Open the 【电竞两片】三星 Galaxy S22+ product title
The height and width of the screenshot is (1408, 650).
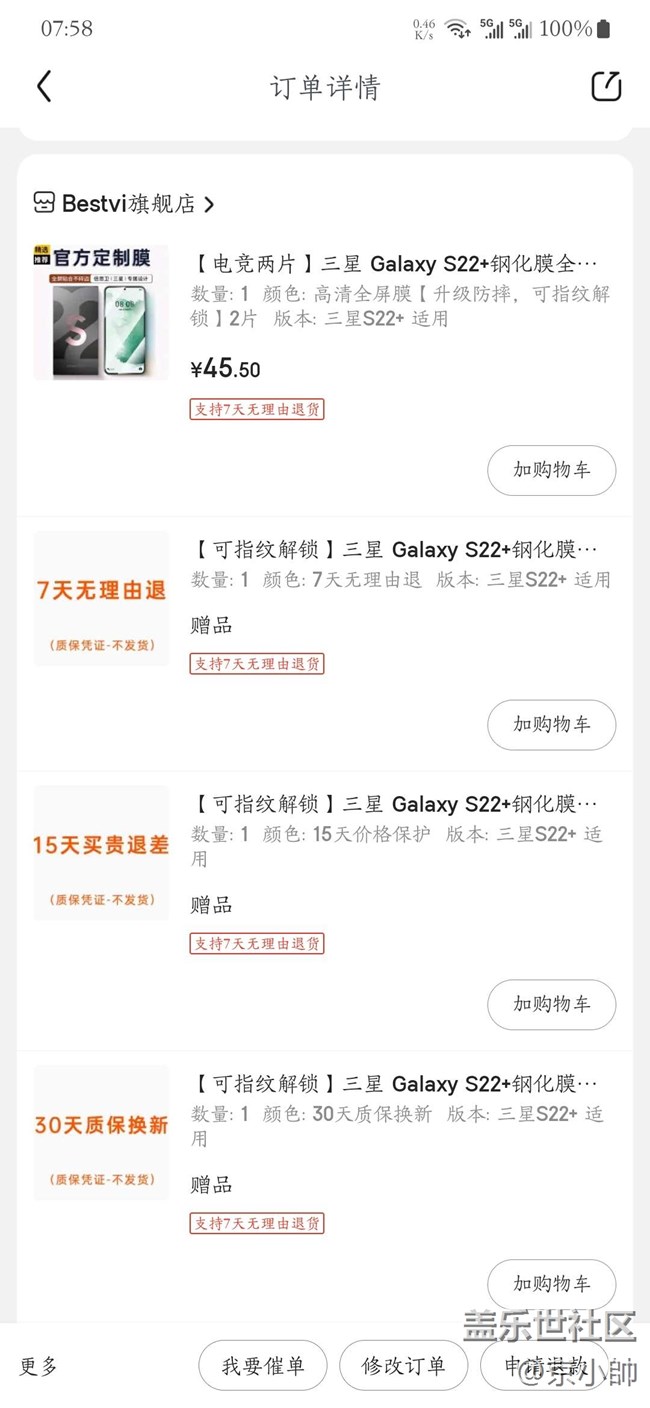pos(394,265)
